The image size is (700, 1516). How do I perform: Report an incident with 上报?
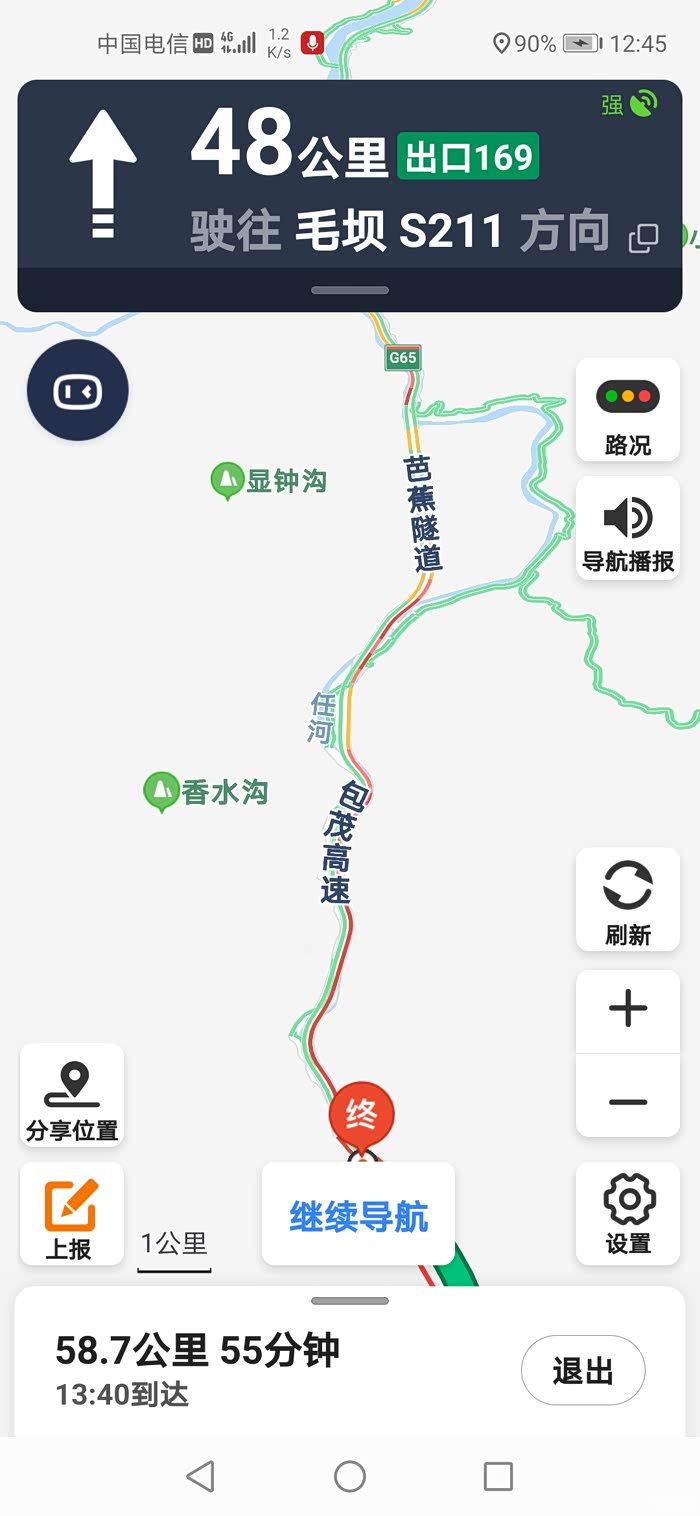(x=72, y=1213)
